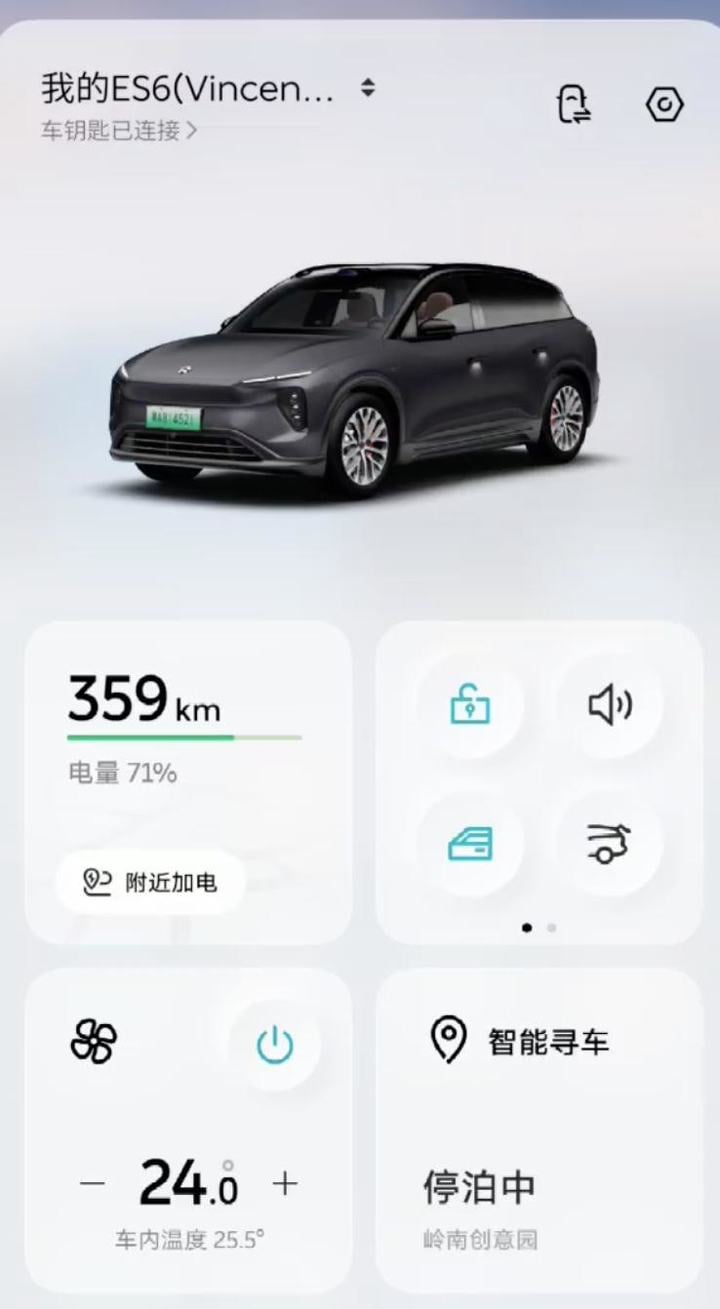Sound the horn with speaker button
Screen dimensions: 720x1309
(609, 706)
